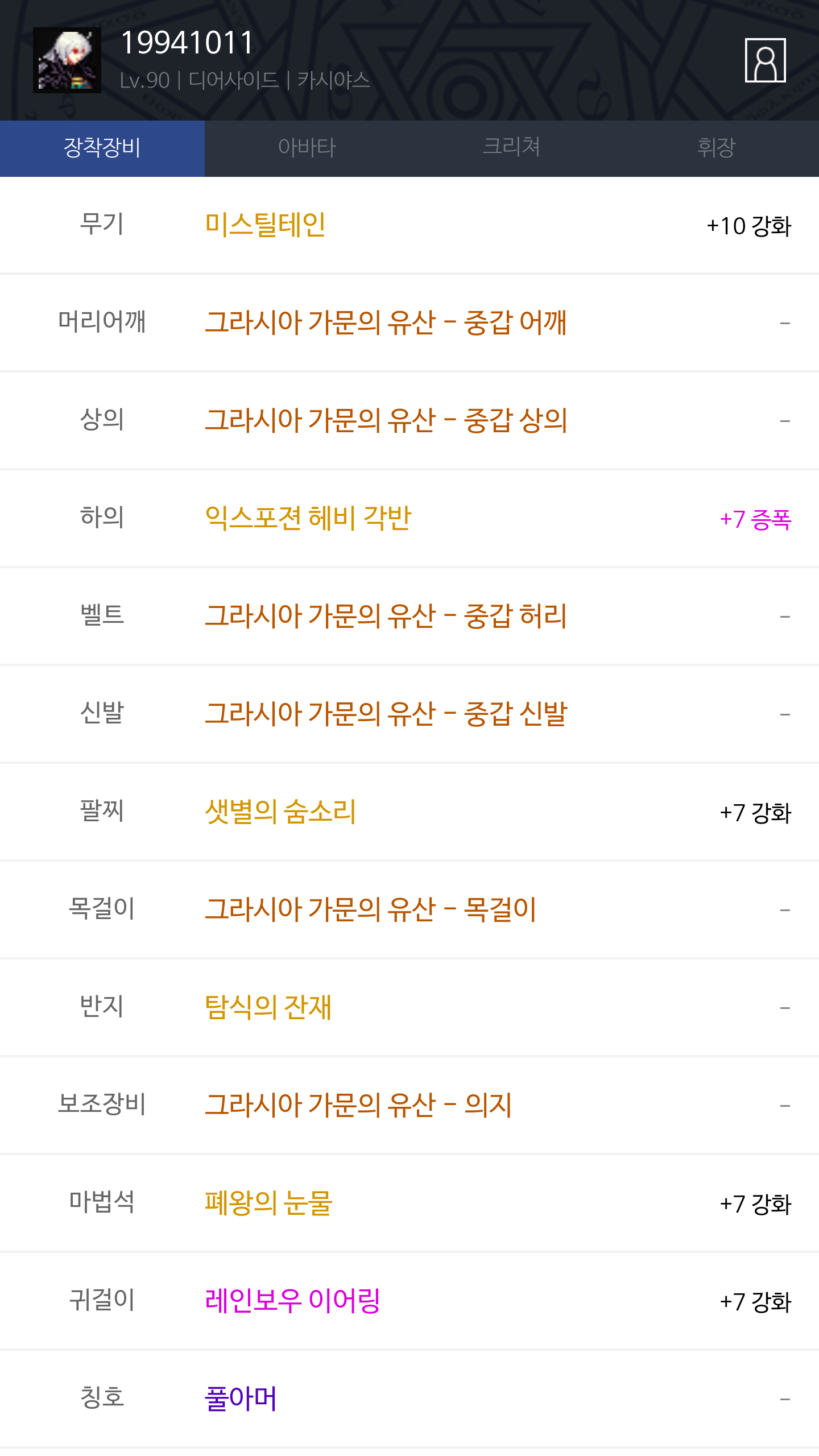Open earring 레인보우 이어링
Viewport: 819px width, 1456px height.
(292, 1301)
